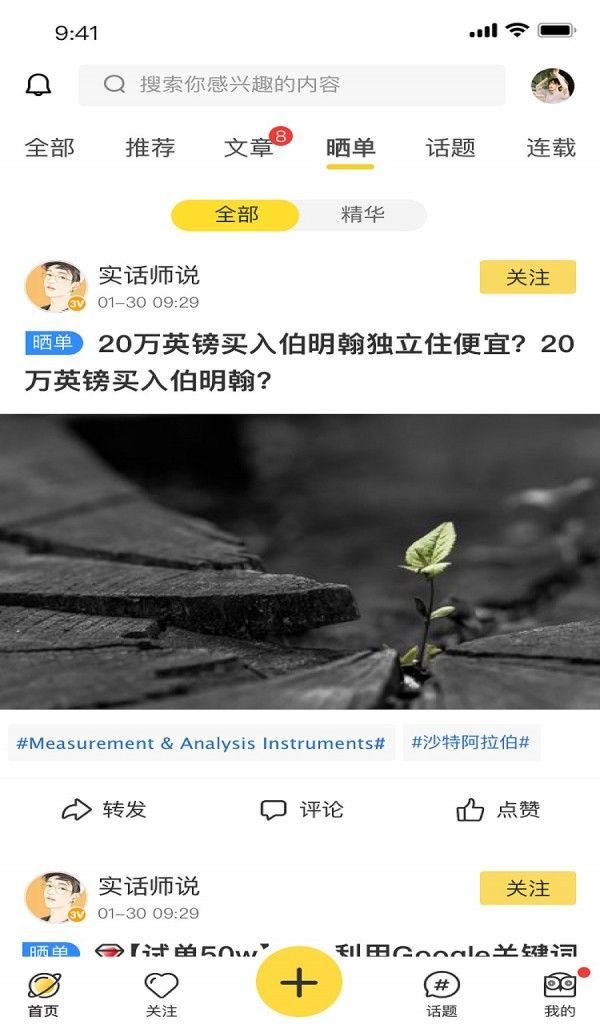Open the post about 20万英镑买入伯明翰
Screen dimensions: 600x1027
[x=299, y=361]
